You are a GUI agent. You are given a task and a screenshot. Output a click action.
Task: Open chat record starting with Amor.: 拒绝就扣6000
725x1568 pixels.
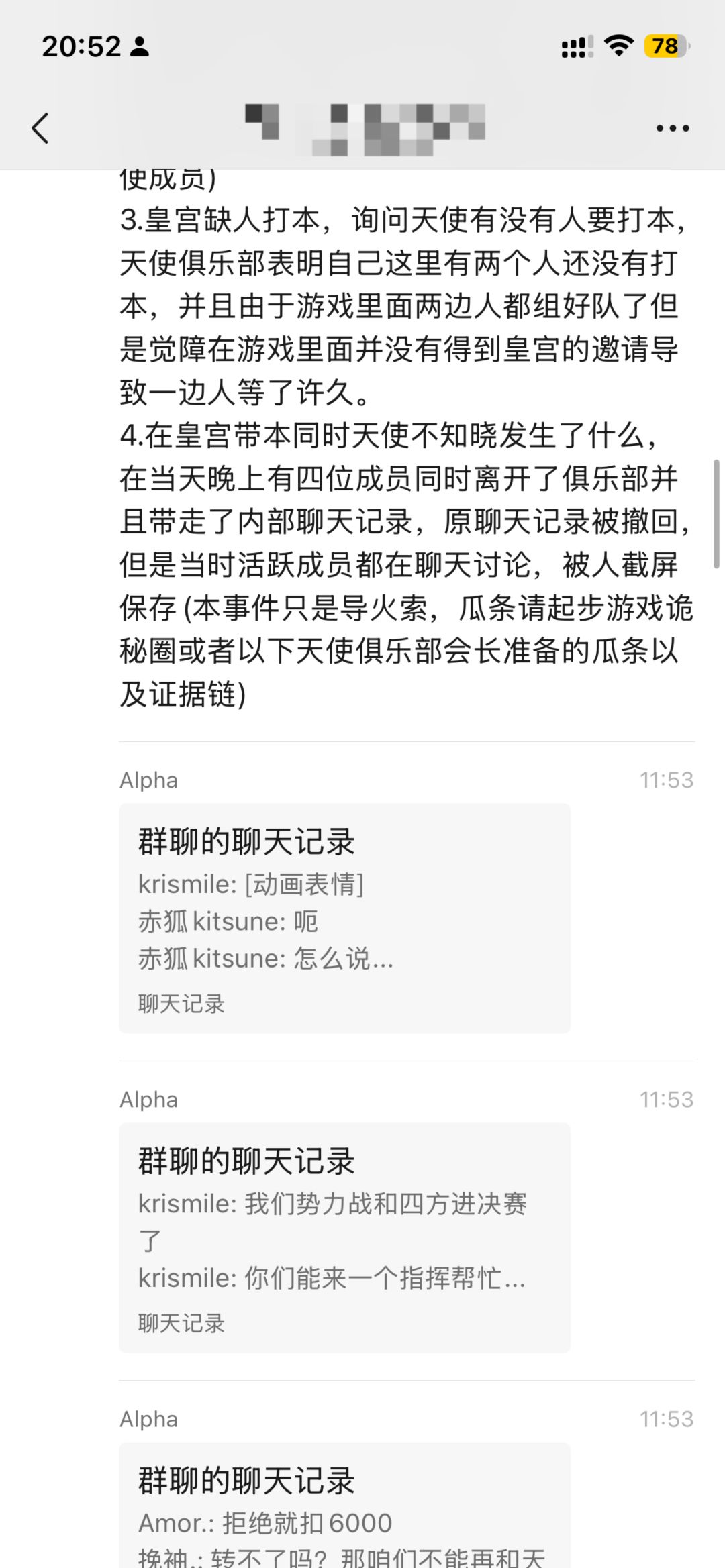(344, 1505)
